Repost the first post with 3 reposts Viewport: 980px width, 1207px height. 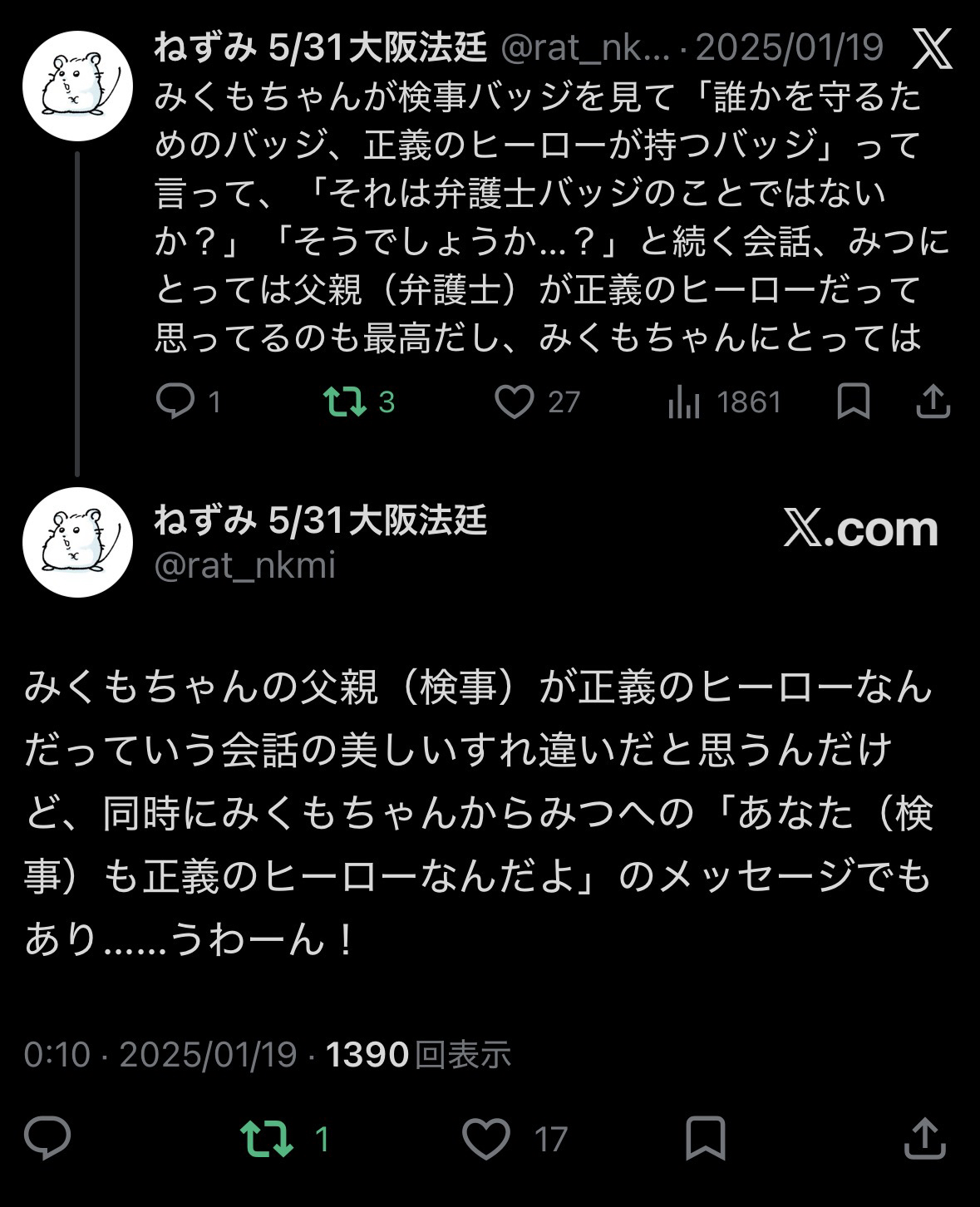tap(345, 402)
